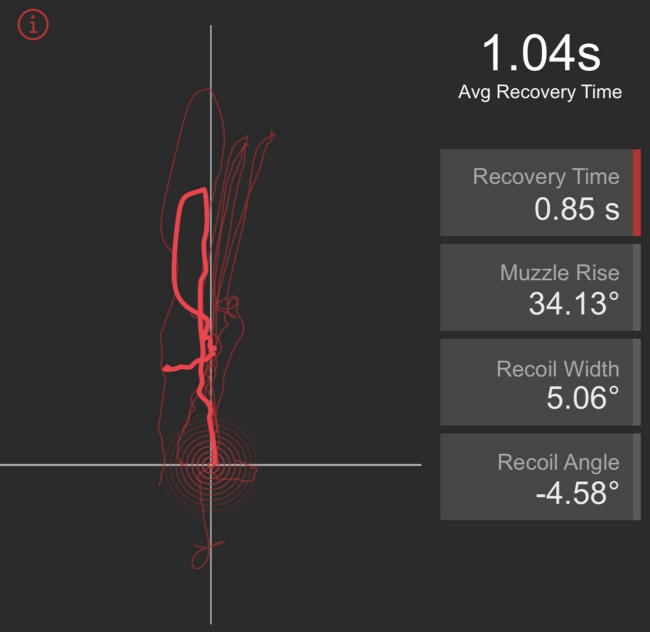The image size is (650, 632).
Task: Select the Recoil Width metric
Action: point(539,382)
